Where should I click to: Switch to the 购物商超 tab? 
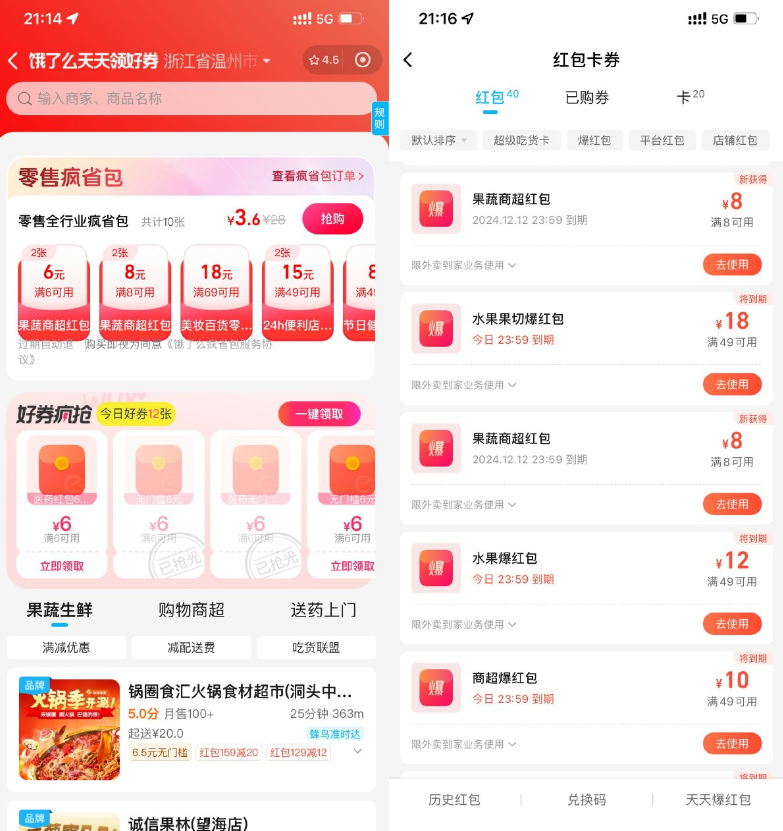[x=191, y=610]
